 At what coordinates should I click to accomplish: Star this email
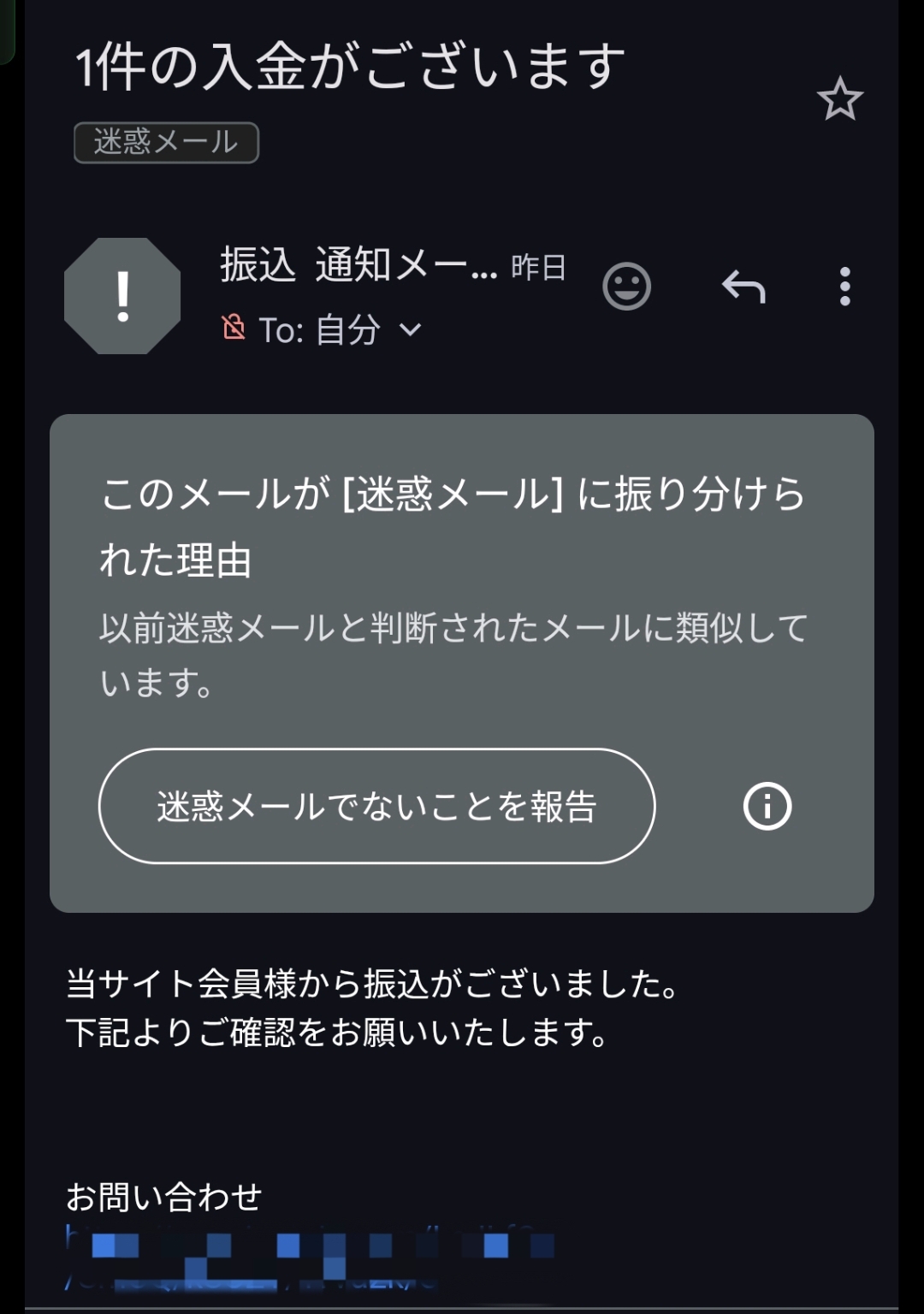(839, 99)
